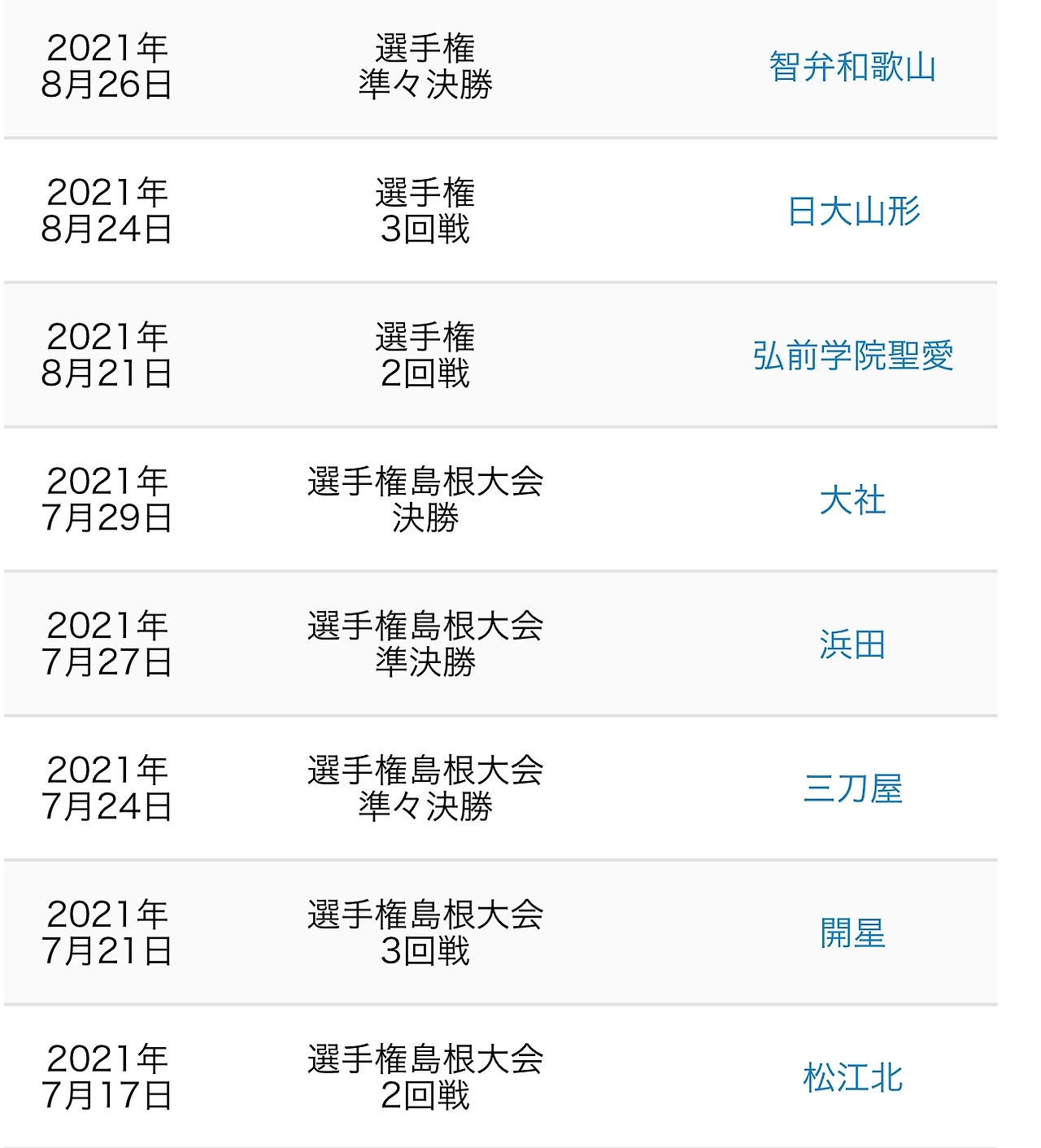The height and width of the screenshot is (1148, 1041).
Task: Open the 智弁和歌山 team link
Action: (852, 67)
